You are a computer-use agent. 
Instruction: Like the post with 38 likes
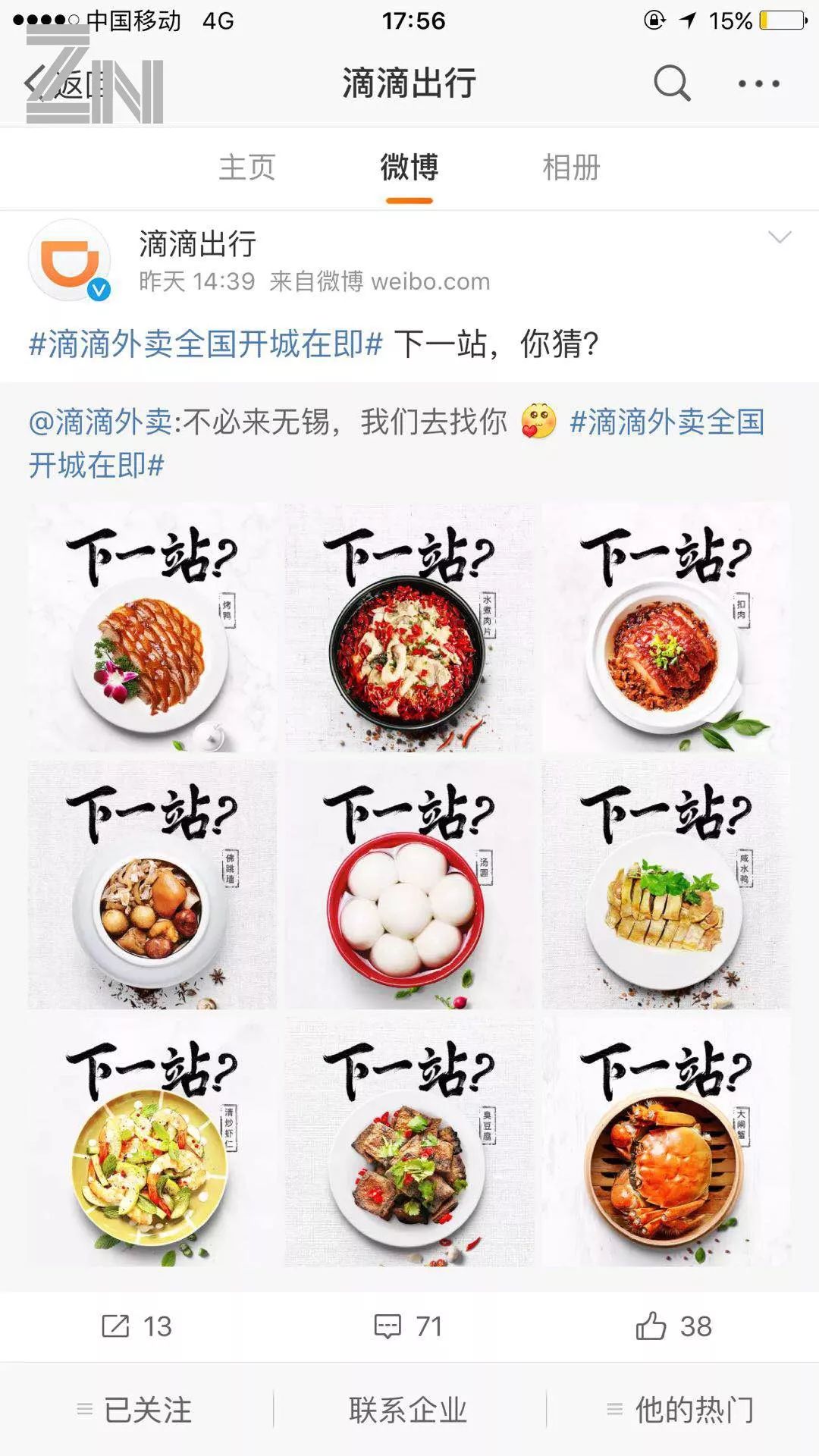click(x=673, y=1326)
